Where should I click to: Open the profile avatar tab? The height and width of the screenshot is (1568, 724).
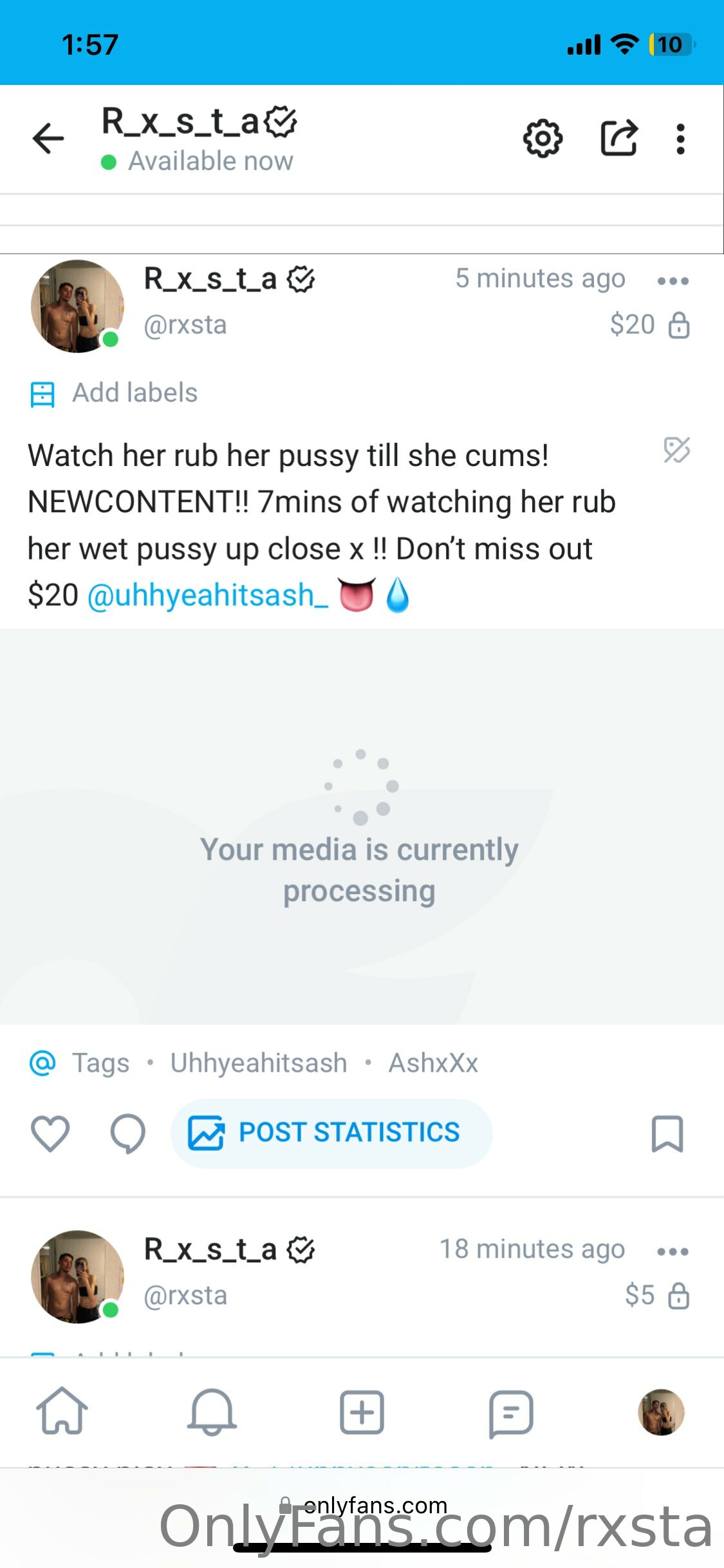pos(661,1412)
